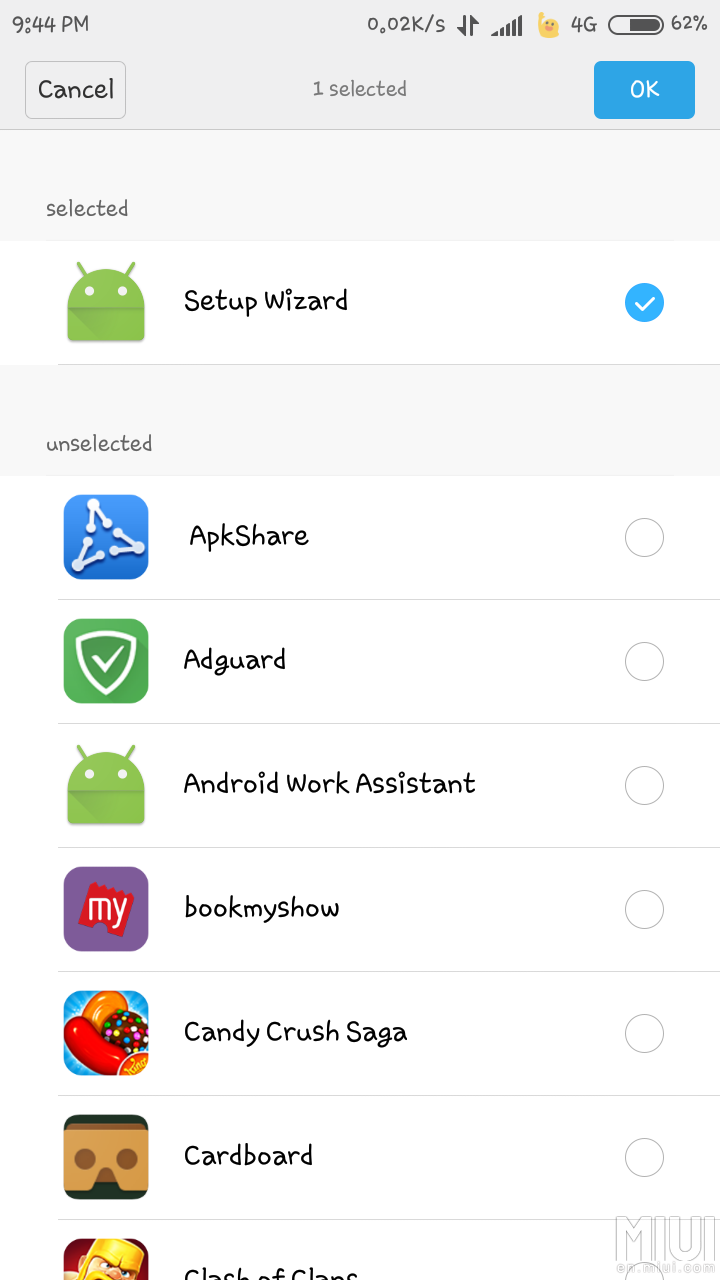Select ApkShare app

(x=644, y=538)
